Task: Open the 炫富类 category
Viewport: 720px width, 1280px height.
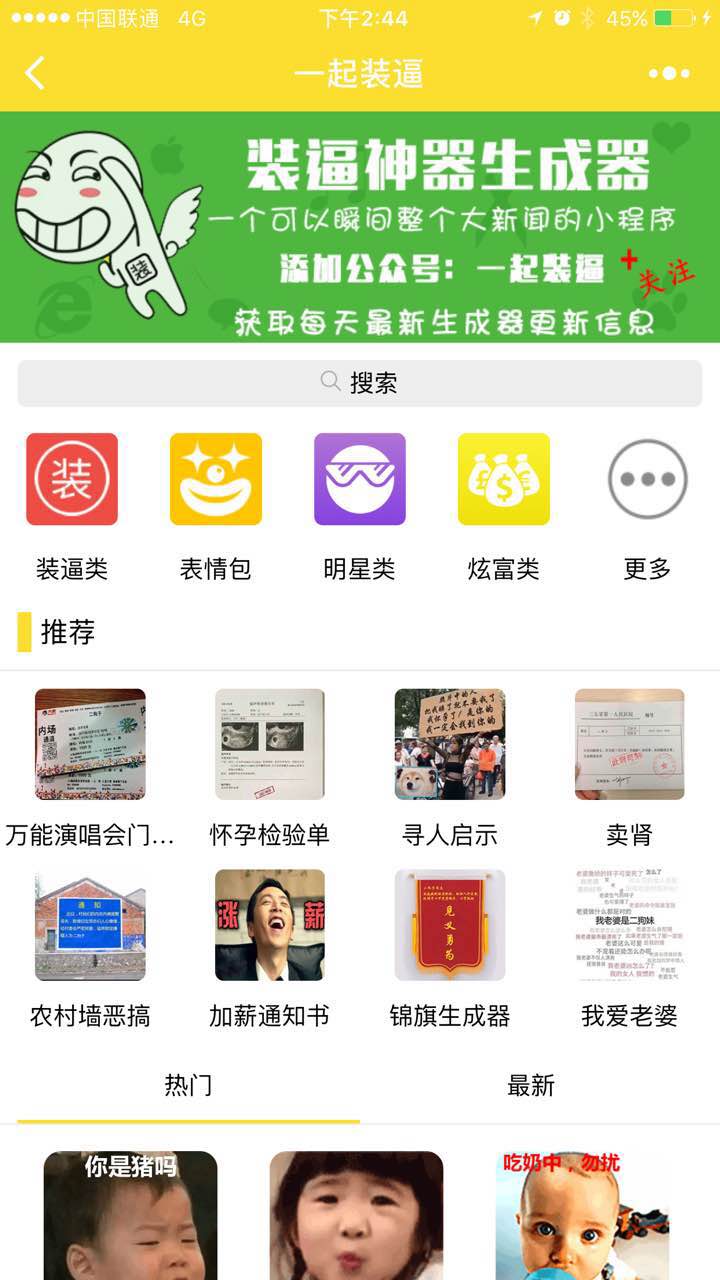Action: (504, 480)
